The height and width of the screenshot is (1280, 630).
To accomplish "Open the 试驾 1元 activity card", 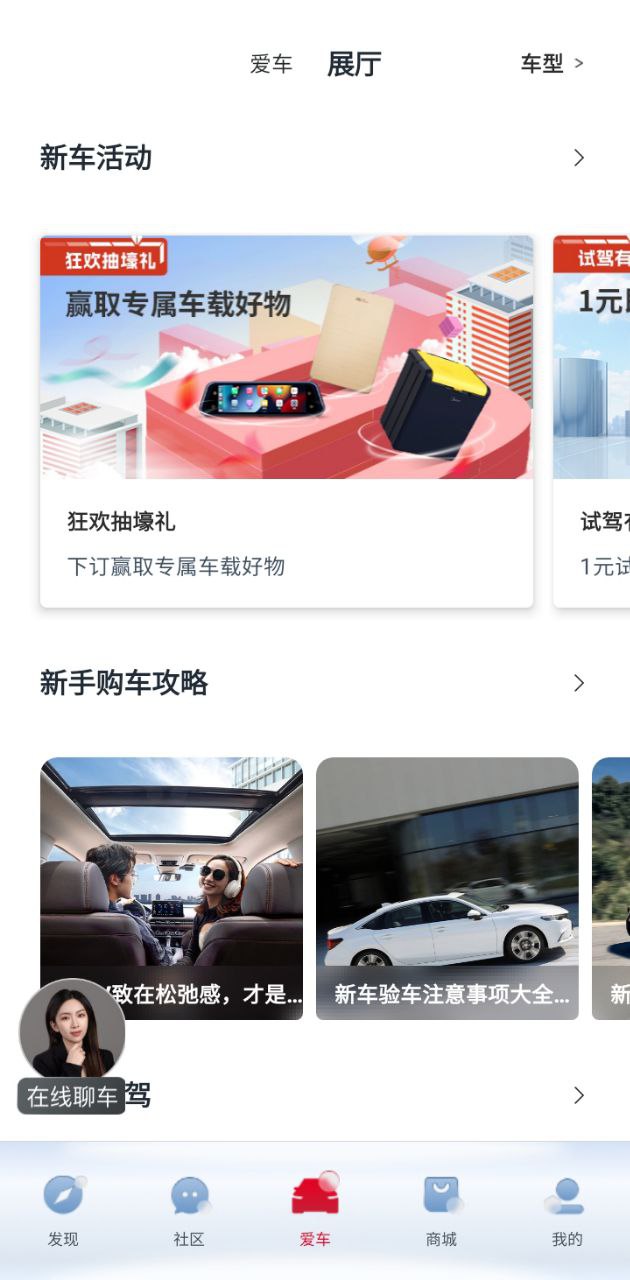I will tap(593, 420).
